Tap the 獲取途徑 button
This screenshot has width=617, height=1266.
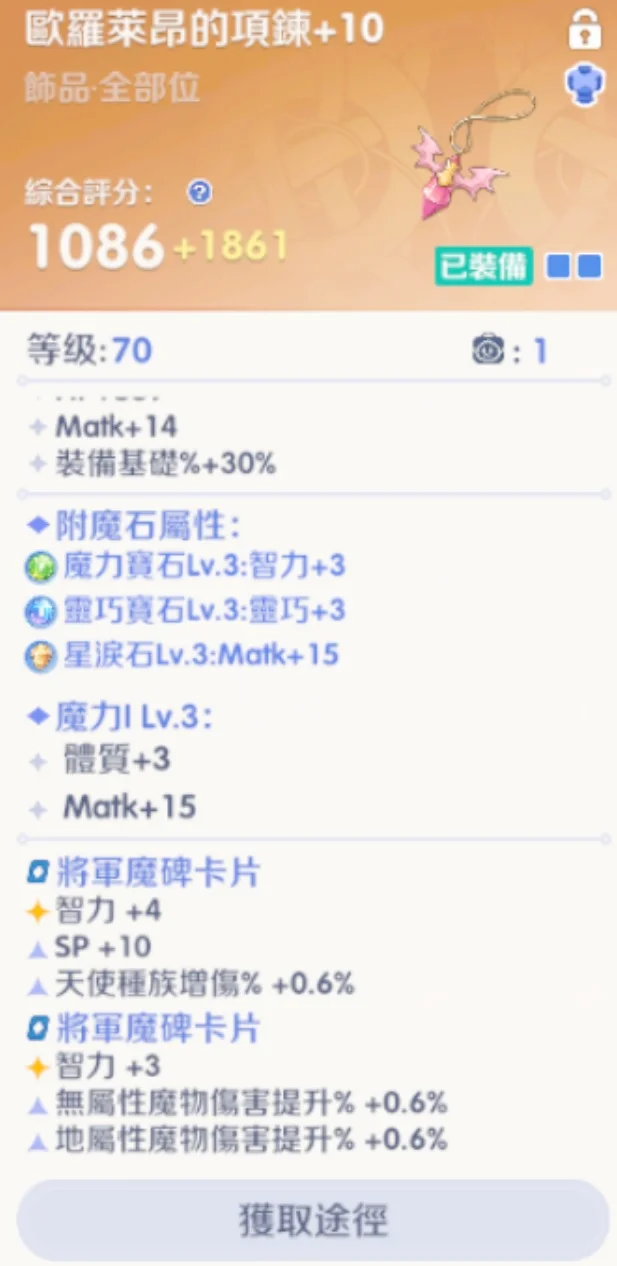[312, 1220]
